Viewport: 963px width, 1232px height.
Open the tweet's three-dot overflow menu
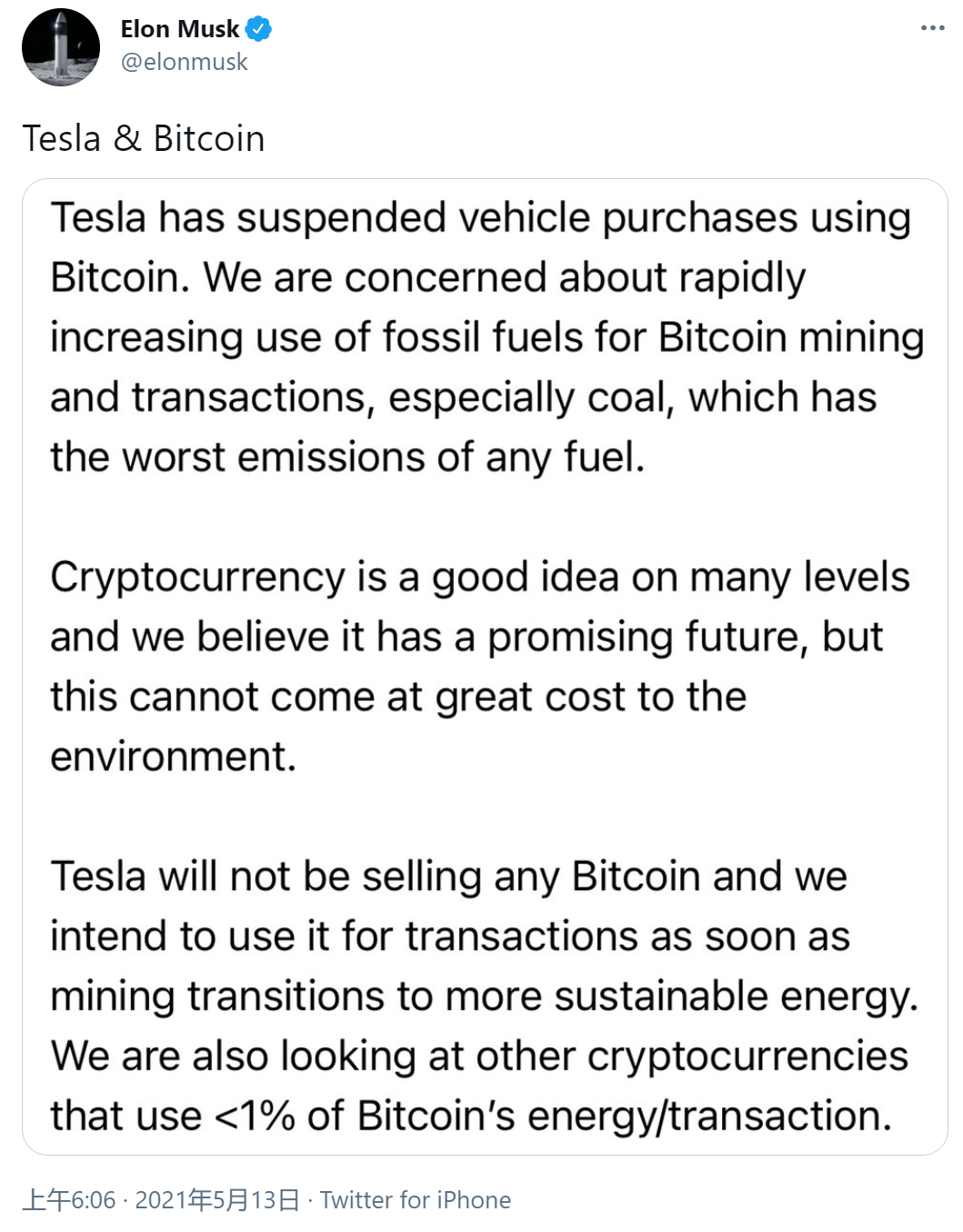click(932, 28)
